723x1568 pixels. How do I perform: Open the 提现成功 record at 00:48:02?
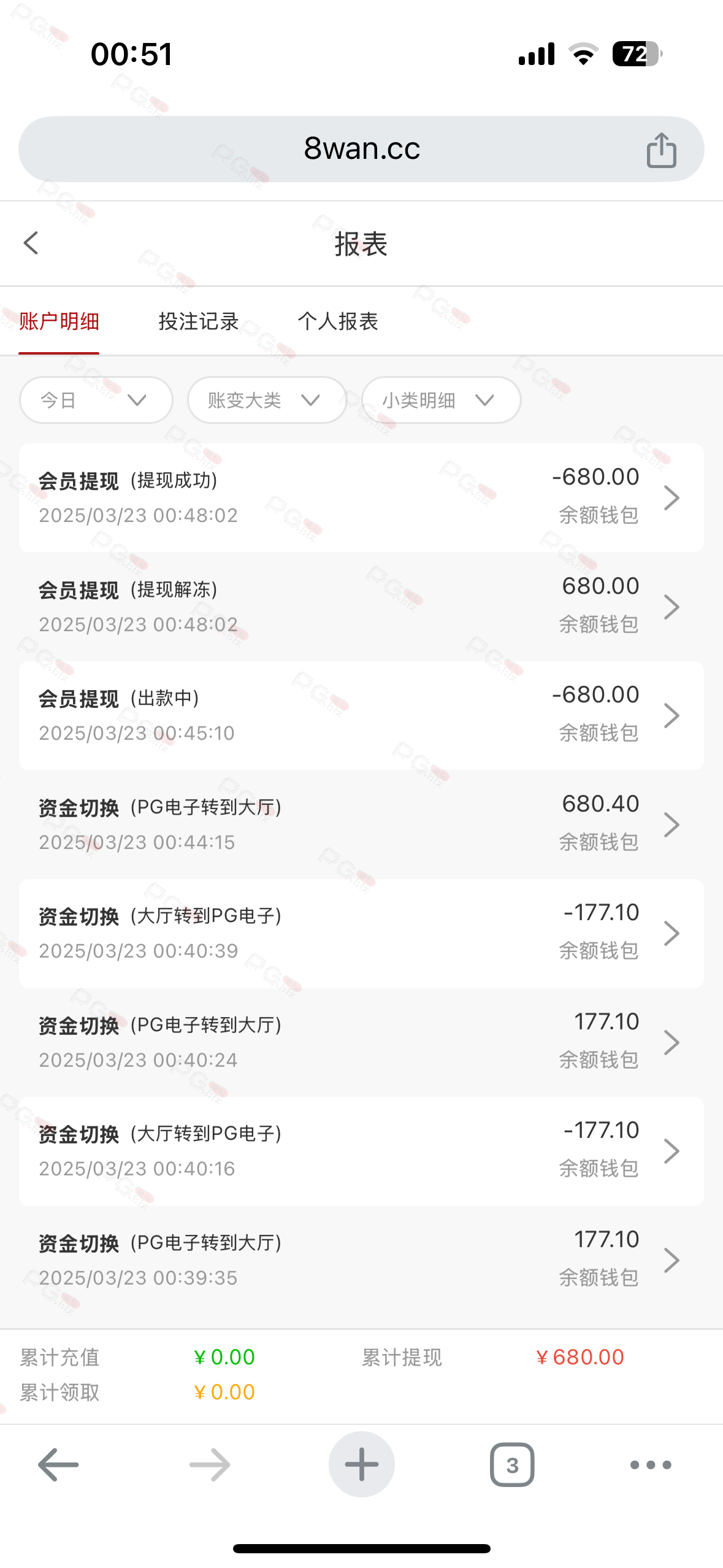[x=361, y=498]
